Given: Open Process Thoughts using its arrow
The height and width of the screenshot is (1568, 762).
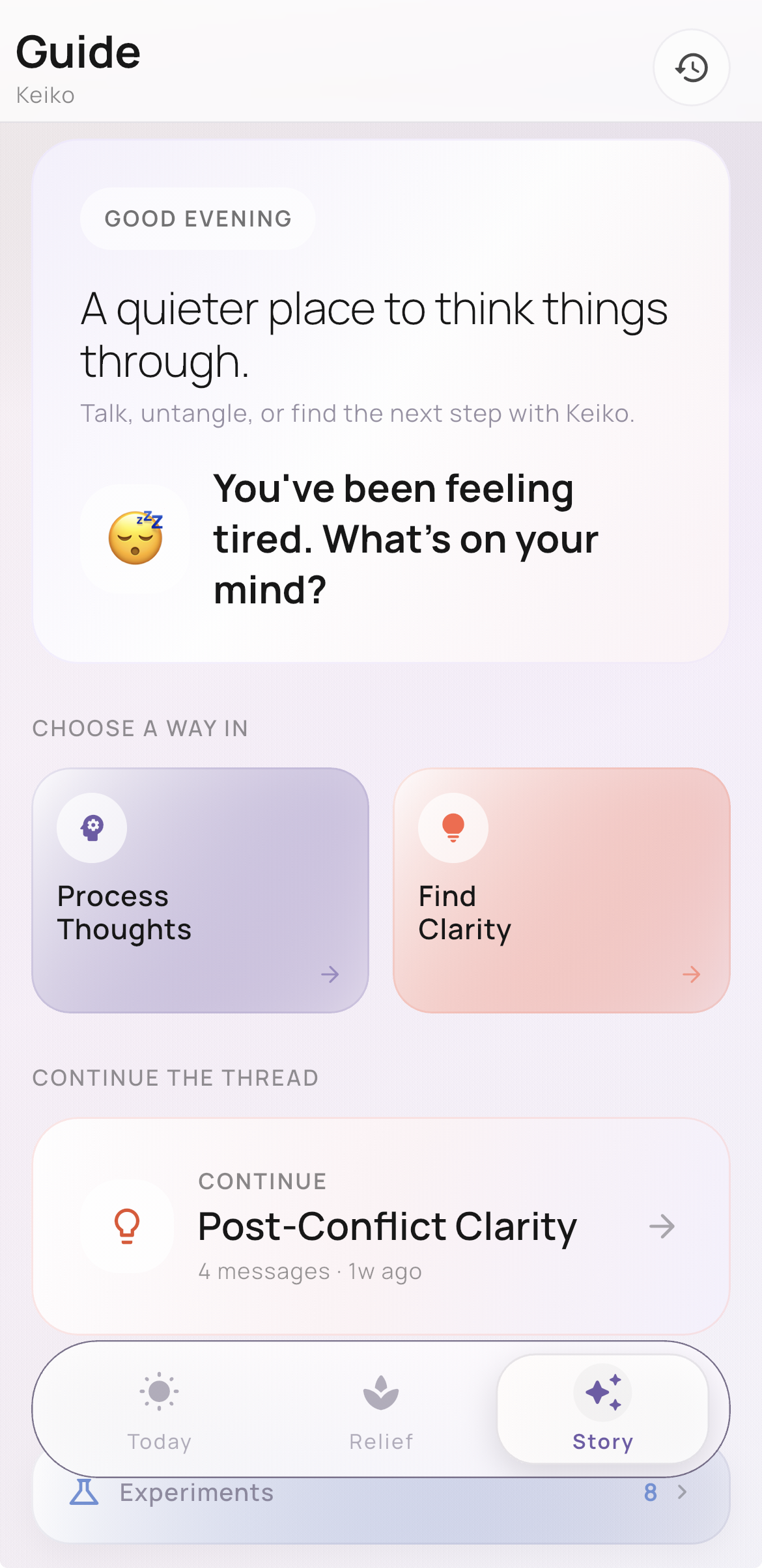Looking at the screenshot, I should tap(330, 974).
